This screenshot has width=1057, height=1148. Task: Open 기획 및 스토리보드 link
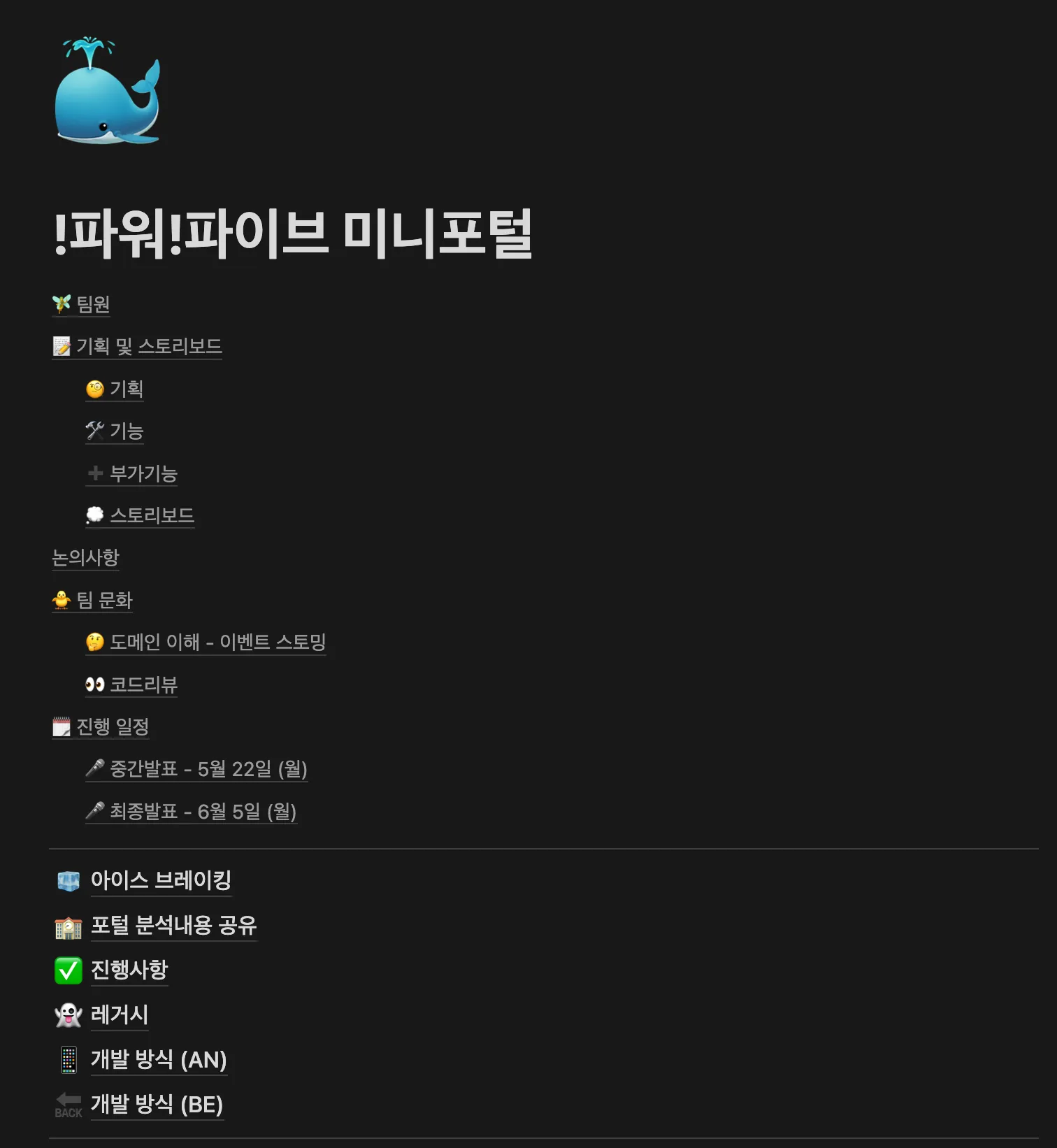point(148,346)
